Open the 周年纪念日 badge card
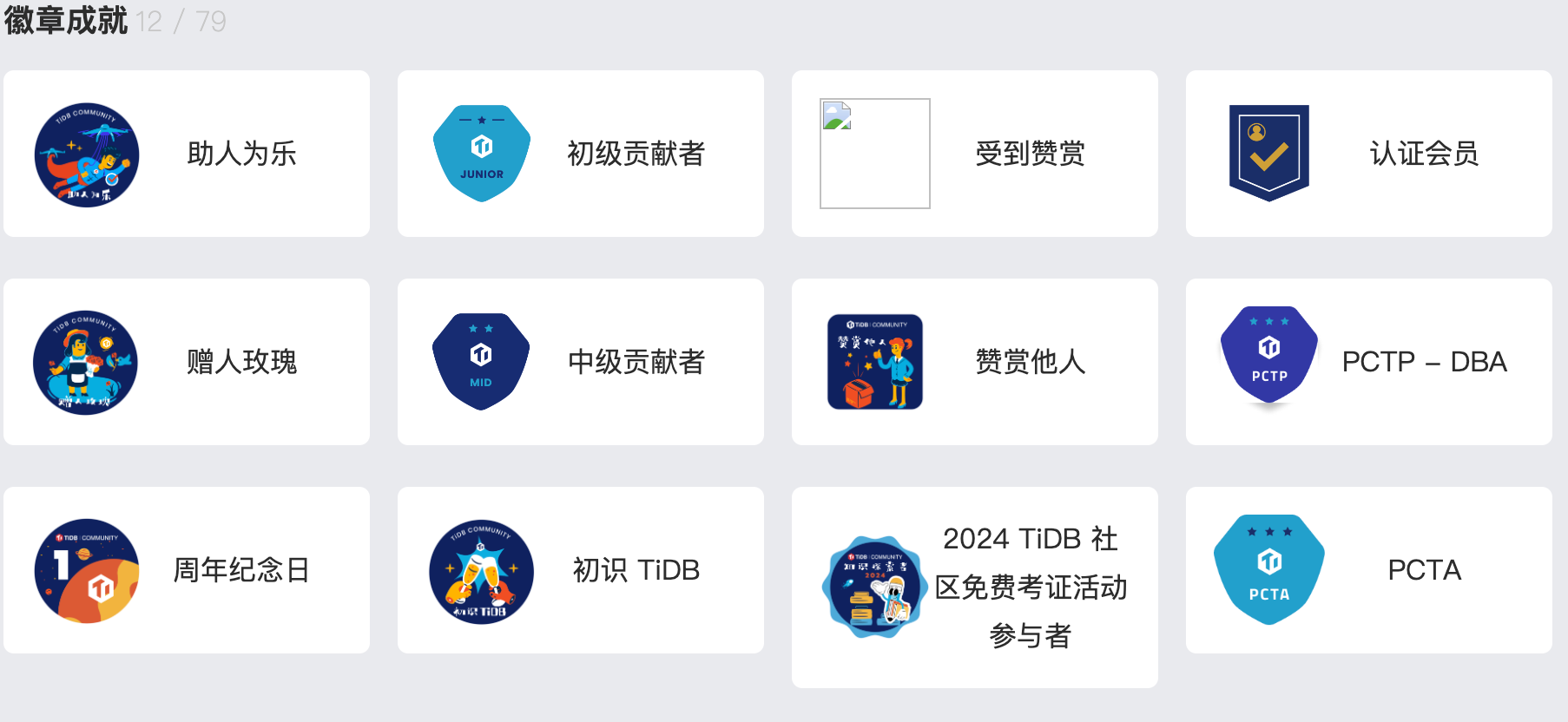Image resolution: width=1568 pixels, height=722 pixels. click(187, 570)
